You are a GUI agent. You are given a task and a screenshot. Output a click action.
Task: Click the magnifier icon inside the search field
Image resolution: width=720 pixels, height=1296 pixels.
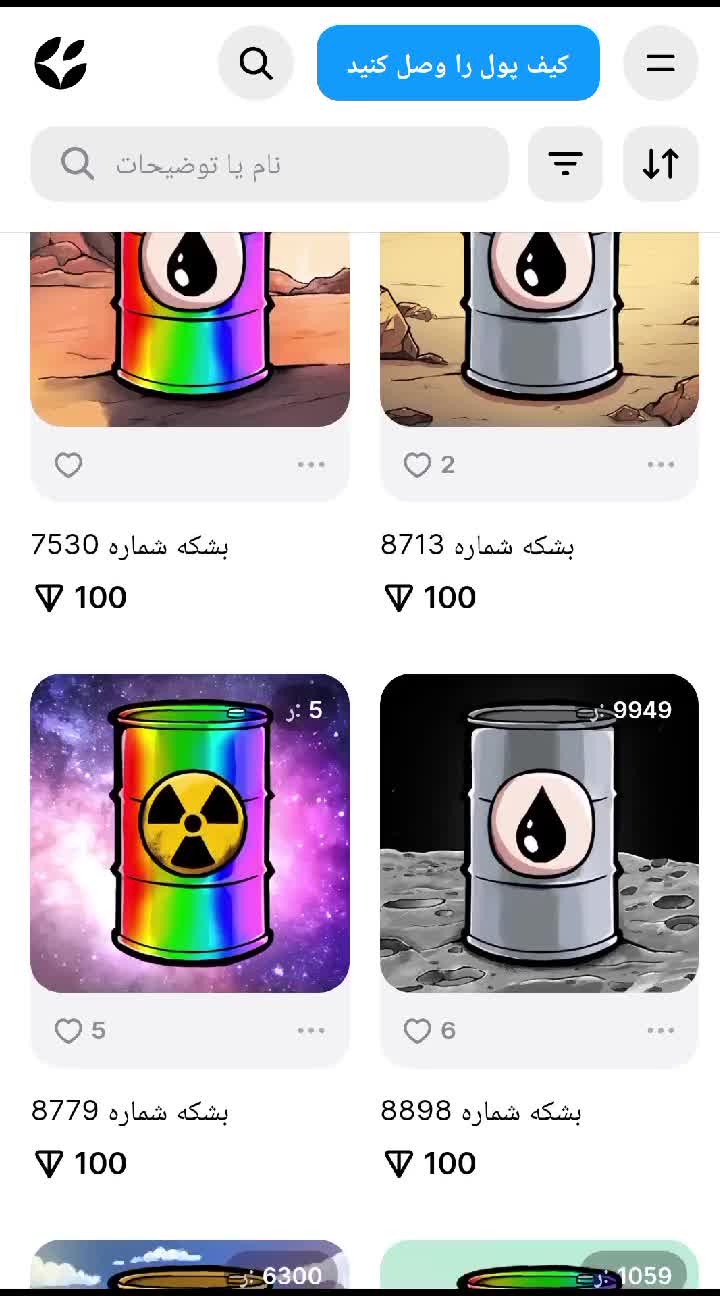[x=77, y=164]
